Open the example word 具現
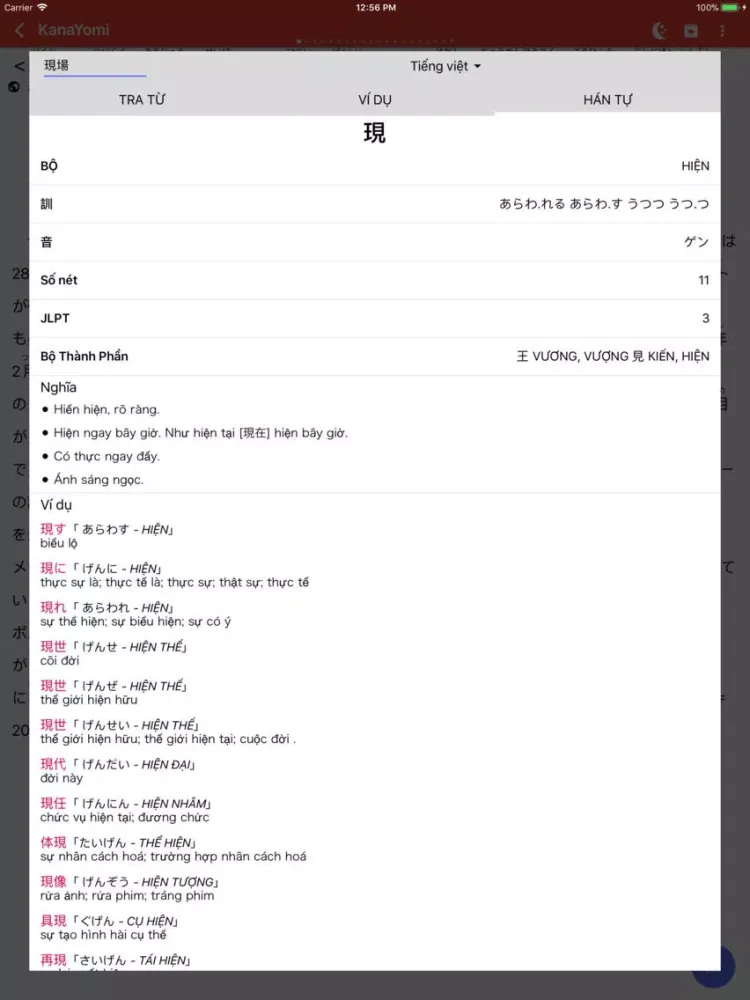Viewport: 750px width, 1000px height. [x=53, y=920]
